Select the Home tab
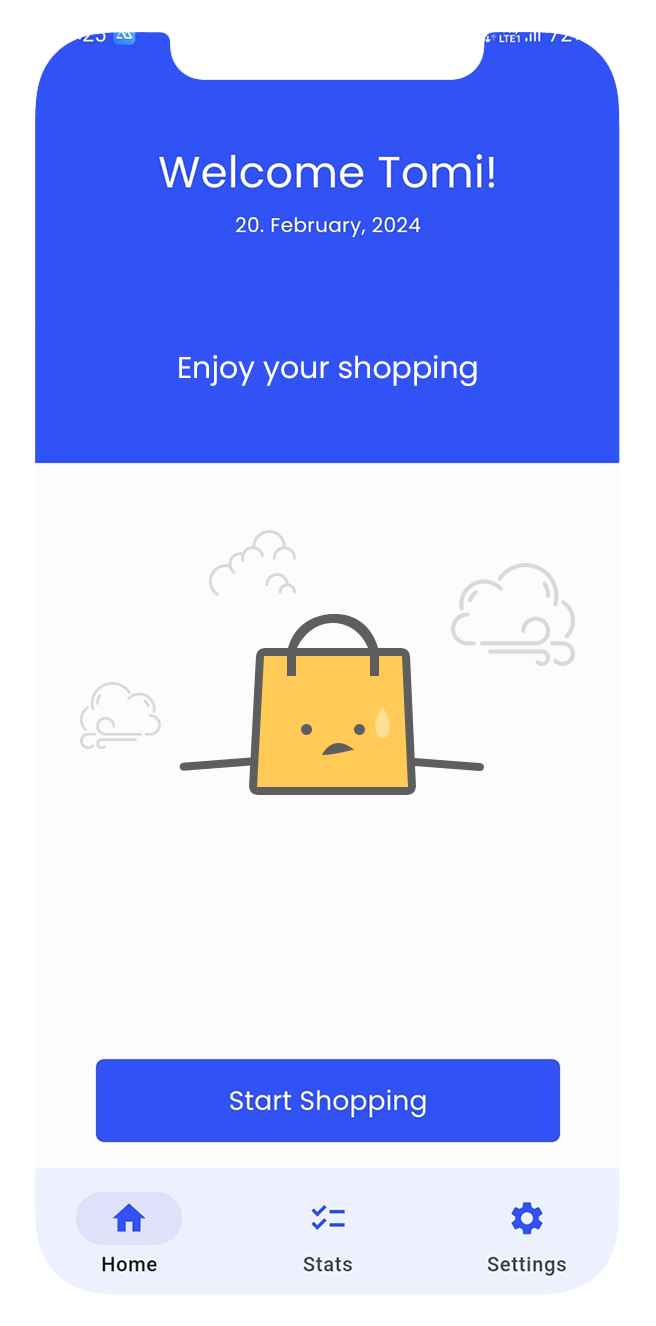The image size is (656, 1326). click(129, 1236)
